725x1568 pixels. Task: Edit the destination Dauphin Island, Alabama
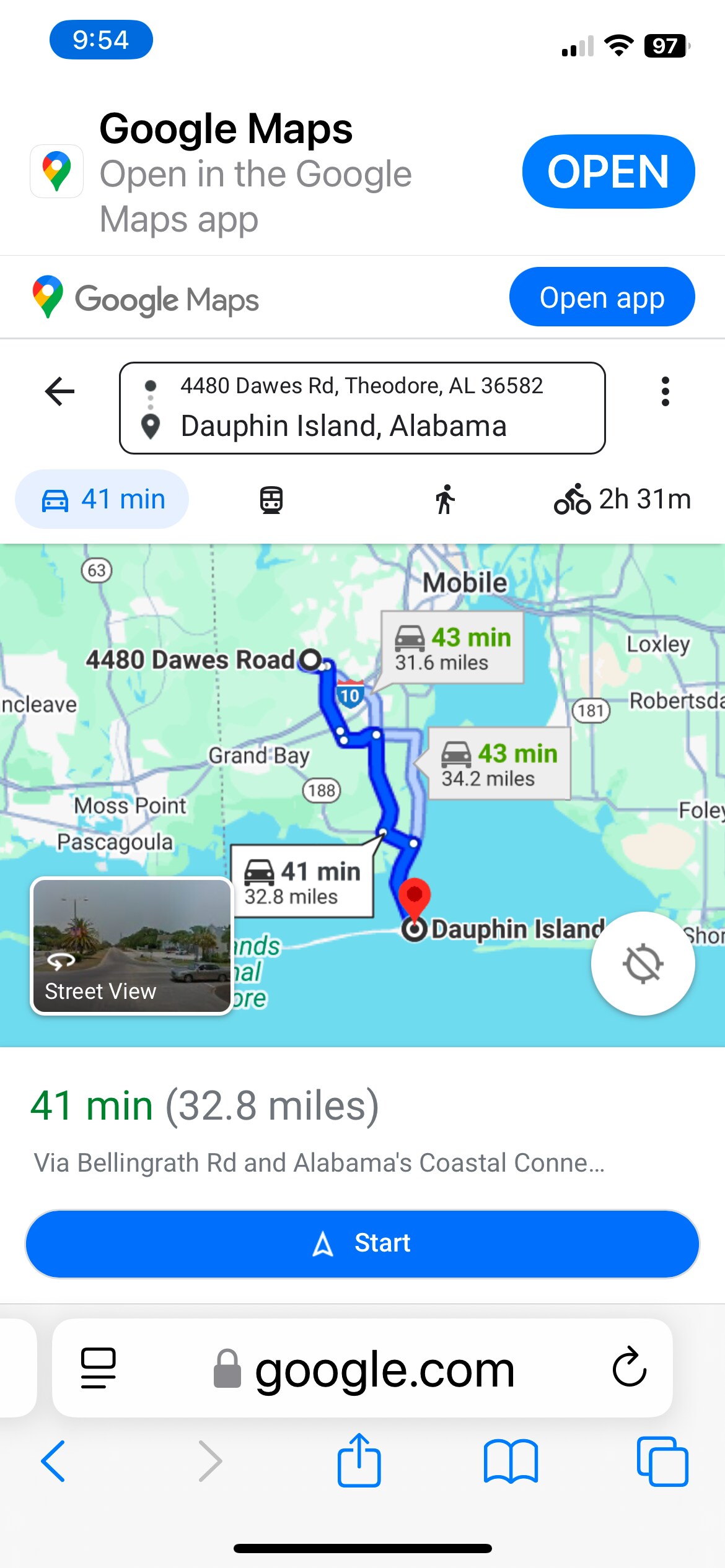point(343,426)
